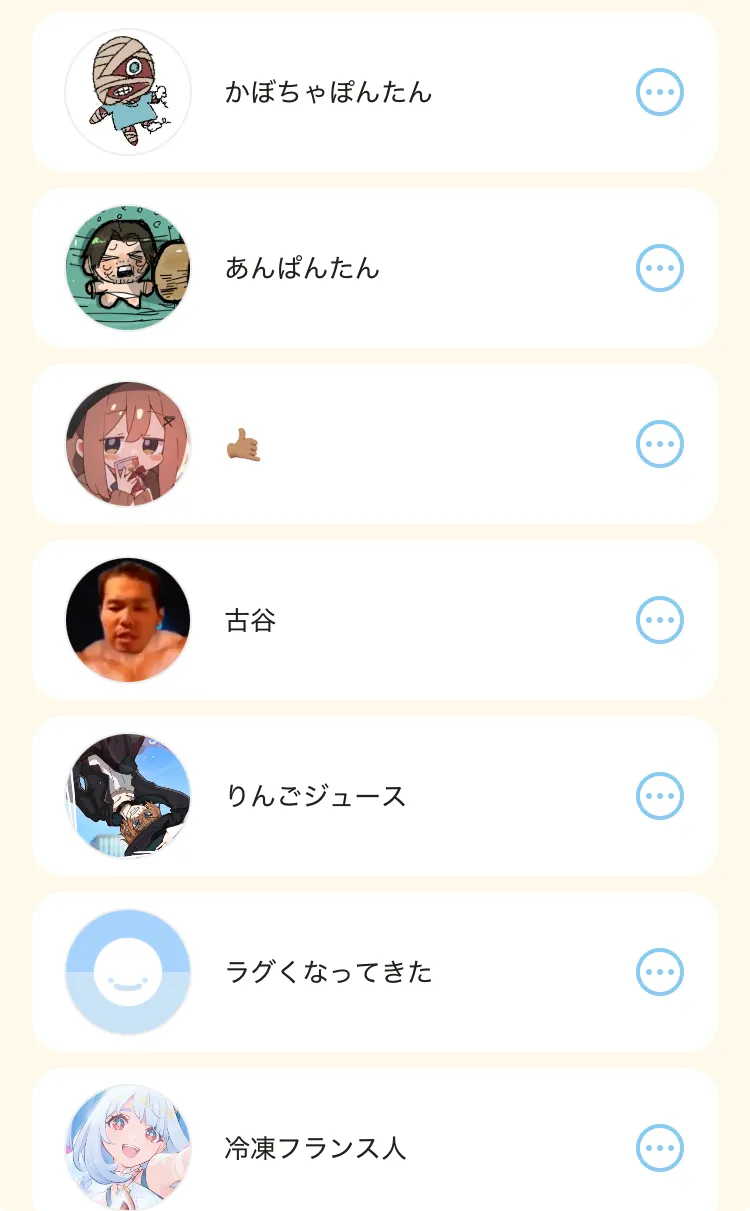This screenshot has width=750, height=1211.
Task: View 古谷's profile
Action: click(x=250, y=620)
